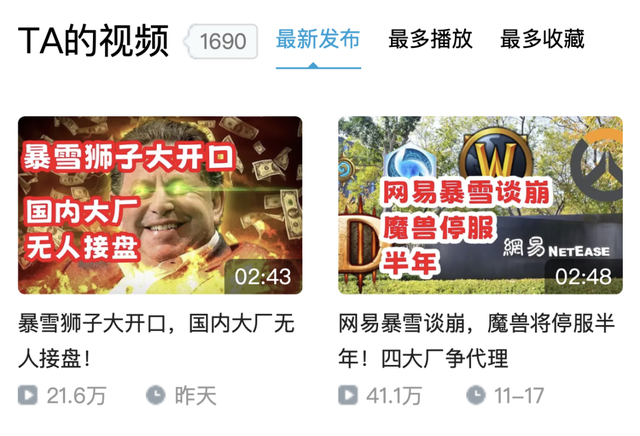The image size is (640, 436).
Task: Switch to the 最多收藏 tab
Action: click(x=542, y=40)
